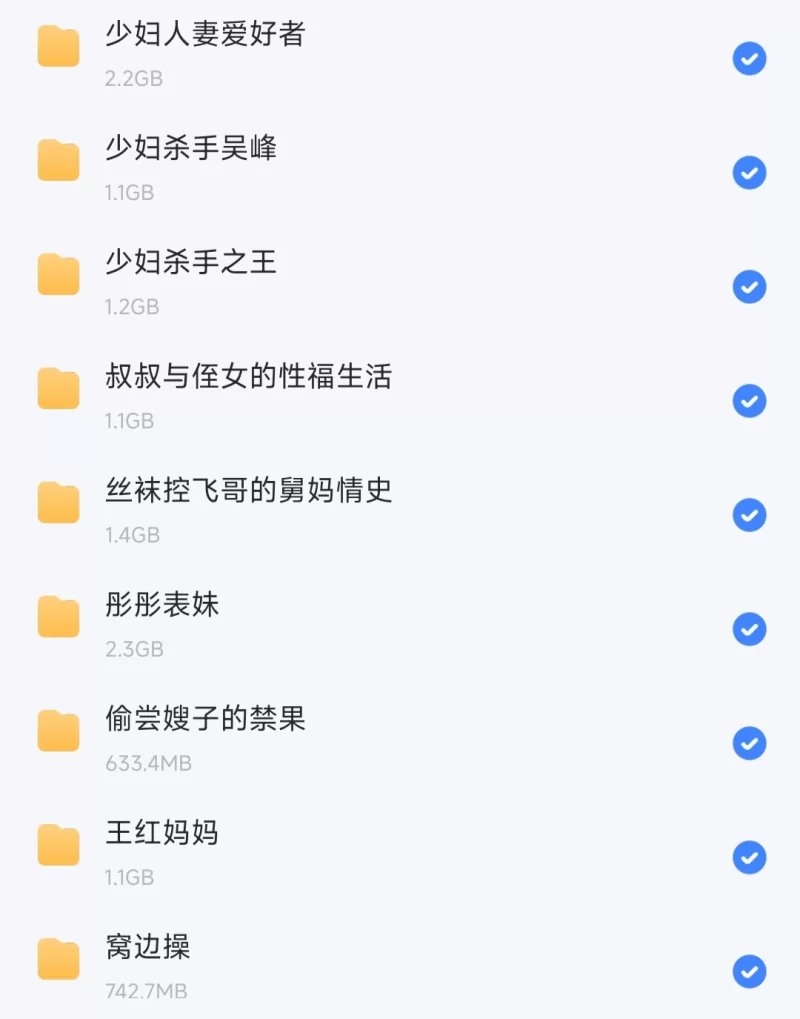Deselect the 少妇杀手之王 folder checkbox
The height and width of the screenshot is (1019, 800).
tap(749, 287)
